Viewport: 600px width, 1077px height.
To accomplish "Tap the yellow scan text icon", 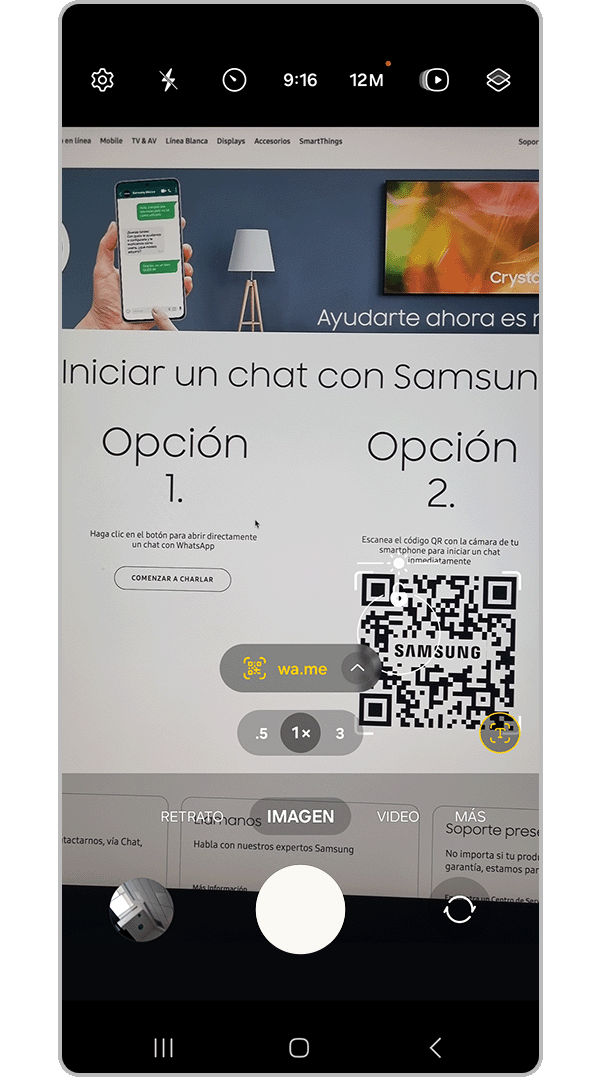I will point(499,732).
